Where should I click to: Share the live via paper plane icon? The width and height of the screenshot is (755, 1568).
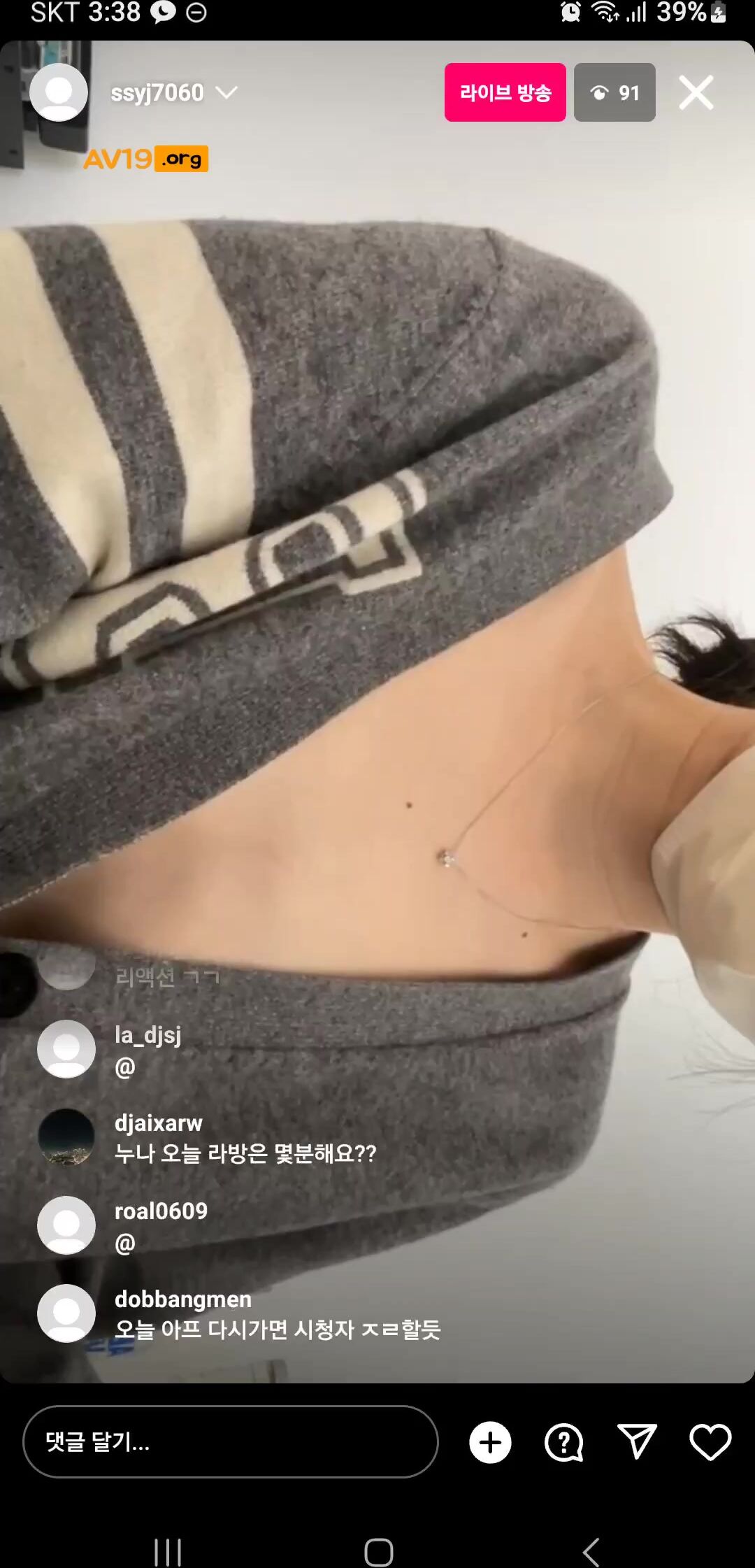point(637,1441)
